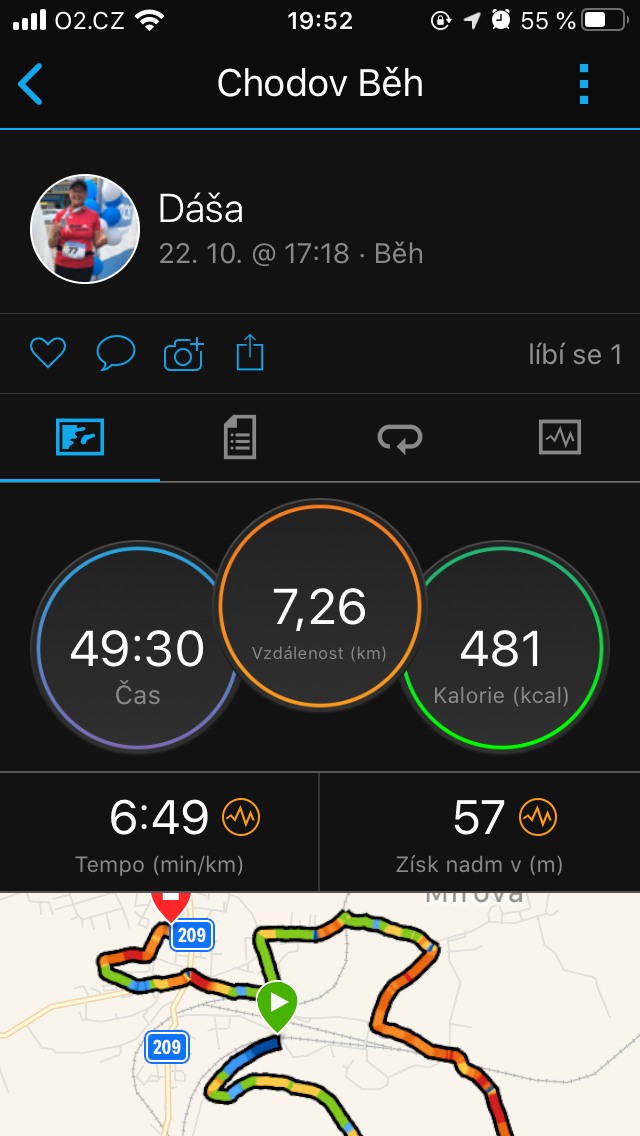Image resolution: width=640 pixels, height=1136 pixels.
Task: Like this activity with the heart icon
Action: tap(48, 354)
